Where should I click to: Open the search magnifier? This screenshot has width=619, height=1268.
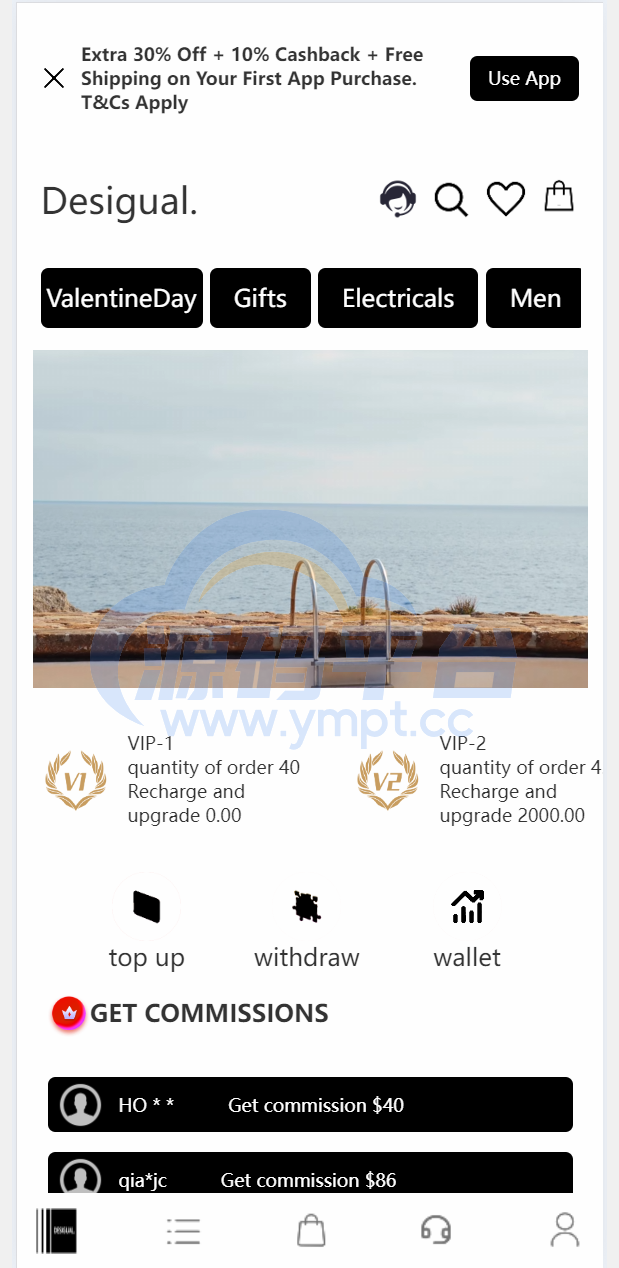pos(451,200)
